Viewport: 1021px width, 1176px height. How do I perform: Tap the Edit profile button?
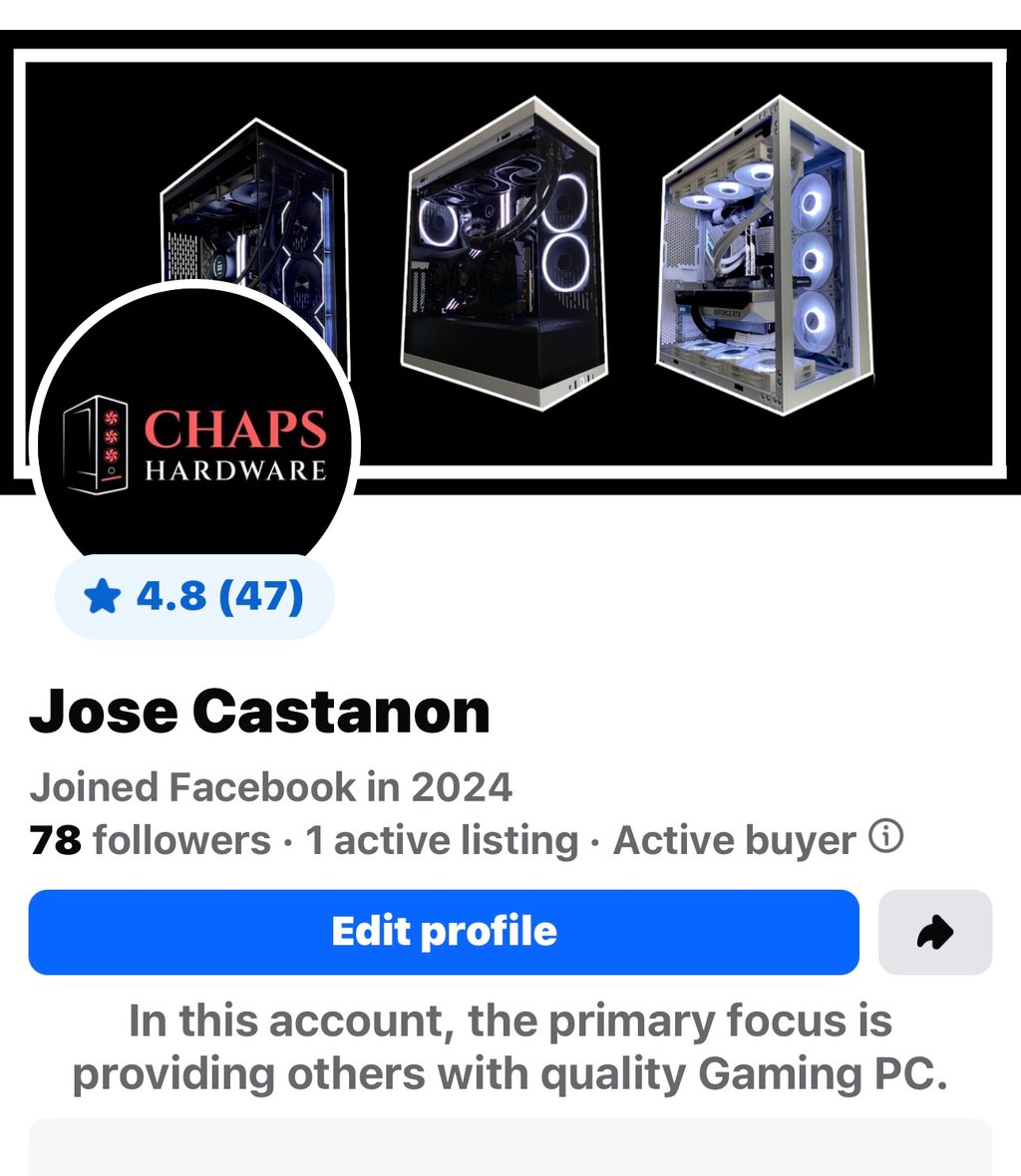[x=444, y=932]
